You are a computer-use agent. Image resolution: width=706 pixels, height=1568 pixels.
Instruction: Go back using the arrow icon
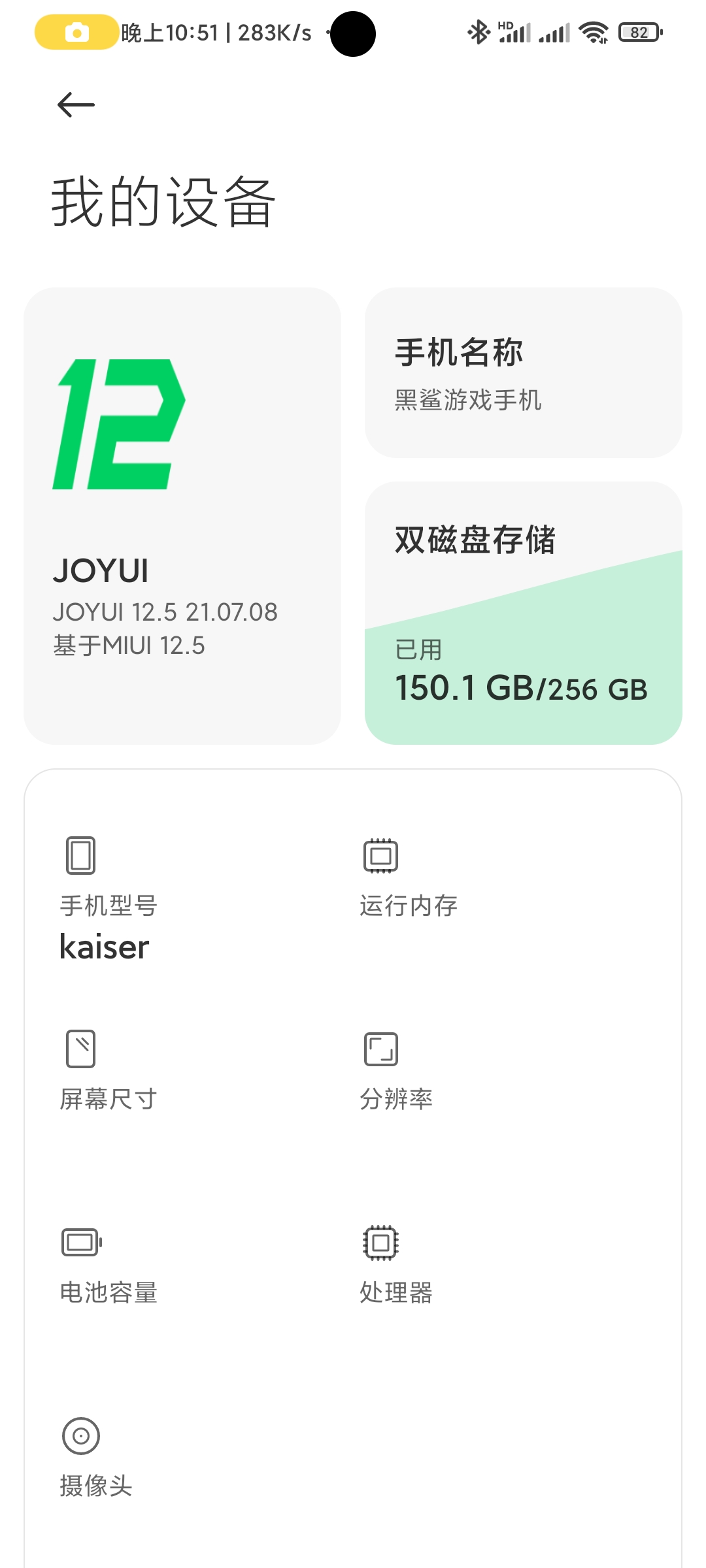click(x=76, y=105)
